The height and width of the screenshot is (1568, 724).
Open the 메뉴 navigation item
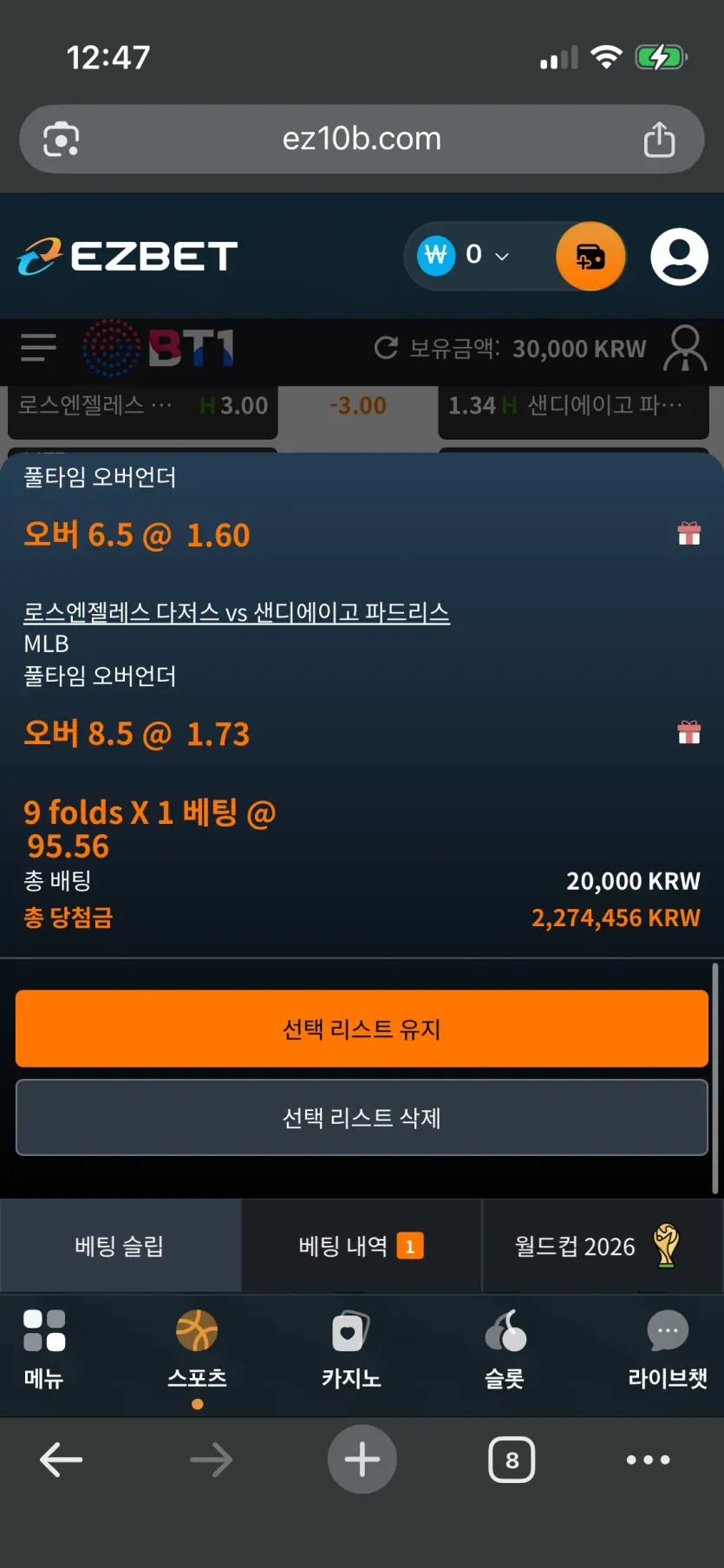click(x=43, y=1349)
